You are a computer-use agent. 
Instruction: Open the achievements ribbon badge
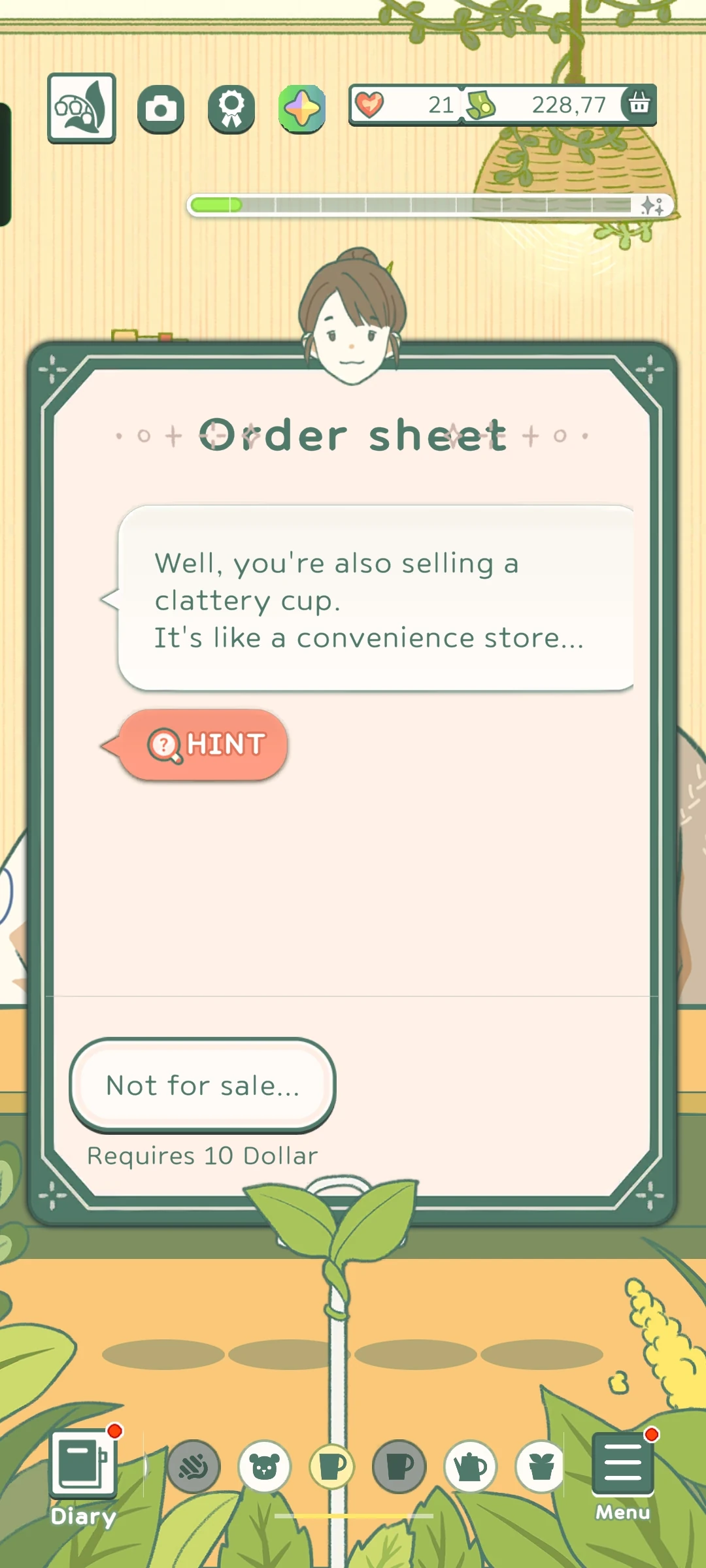pyautogui.click(x=231, y=108)
